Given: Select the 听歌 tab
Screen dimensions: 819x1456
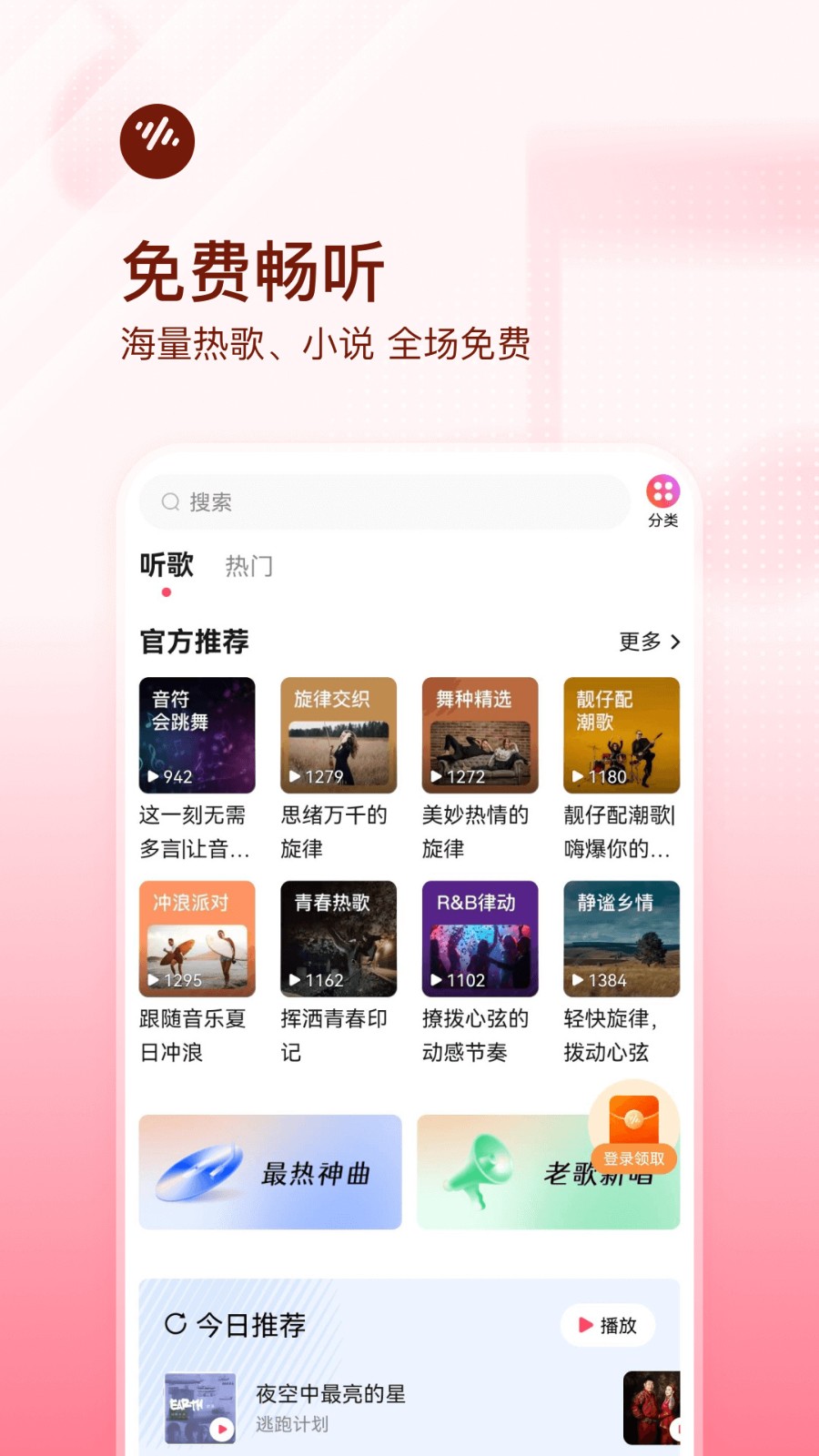Looking at the screenshot, I should click(167, 566).
